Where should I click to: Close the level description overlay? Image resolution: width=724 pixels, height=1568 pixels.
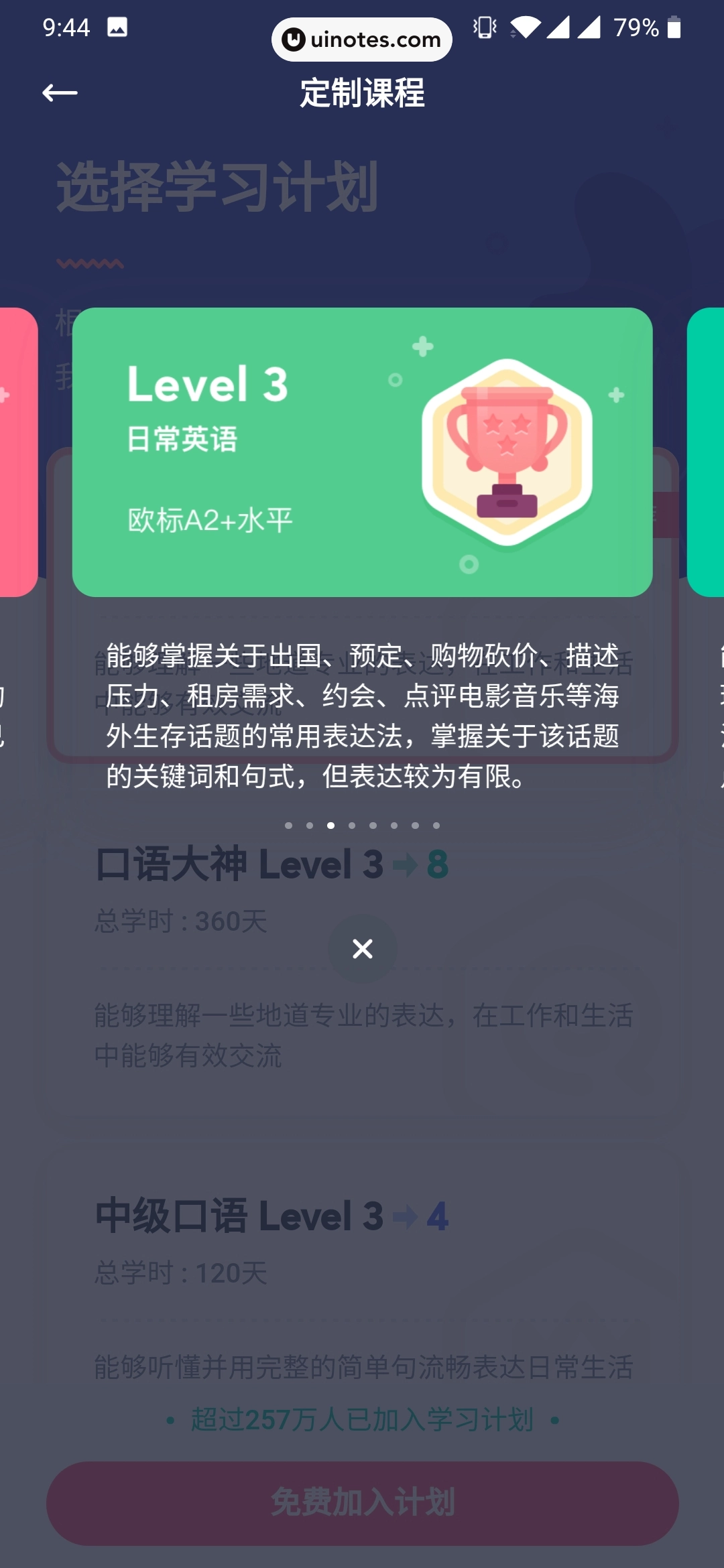tap(362, 948)
